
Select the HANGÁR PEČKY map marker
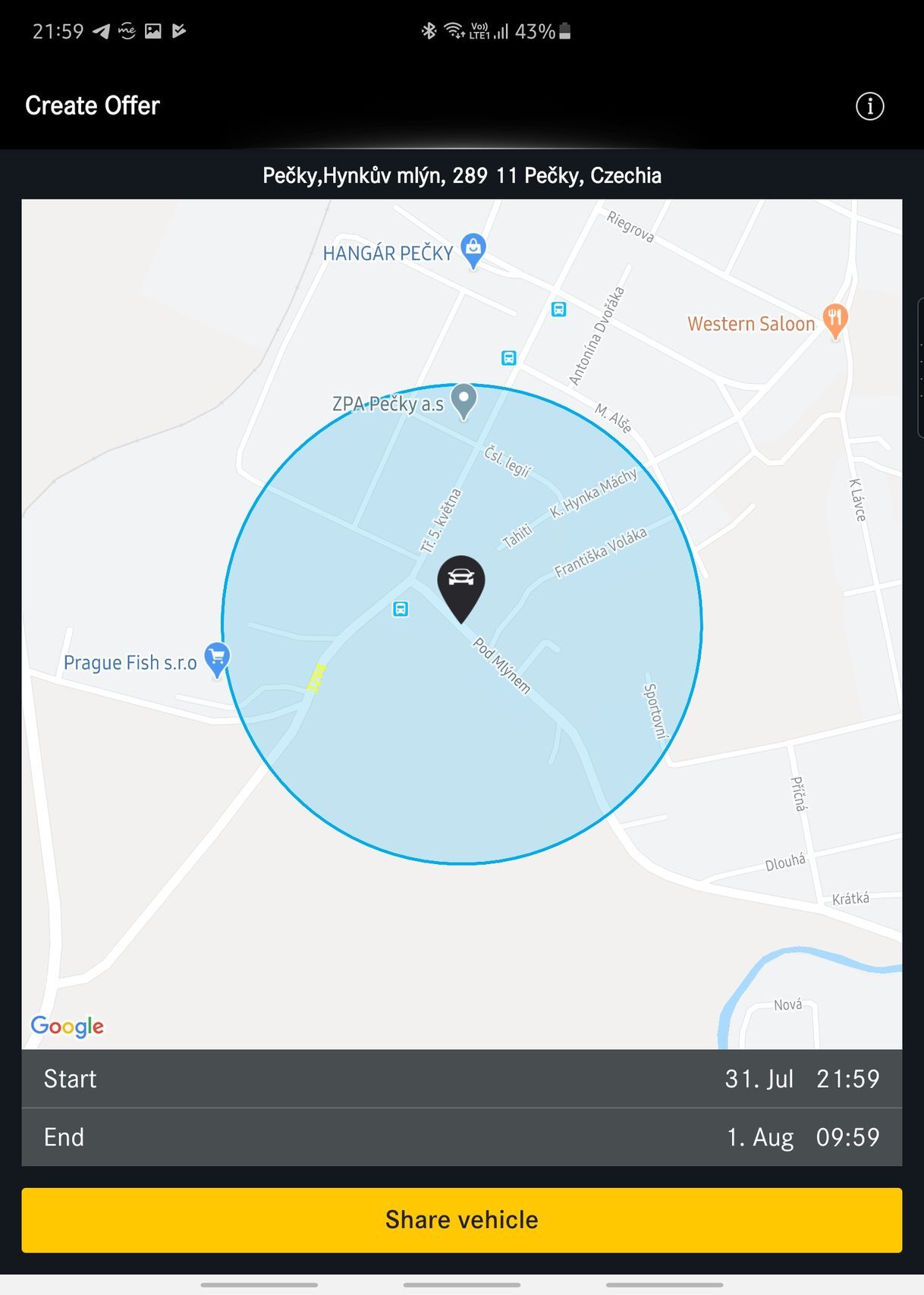473,249
